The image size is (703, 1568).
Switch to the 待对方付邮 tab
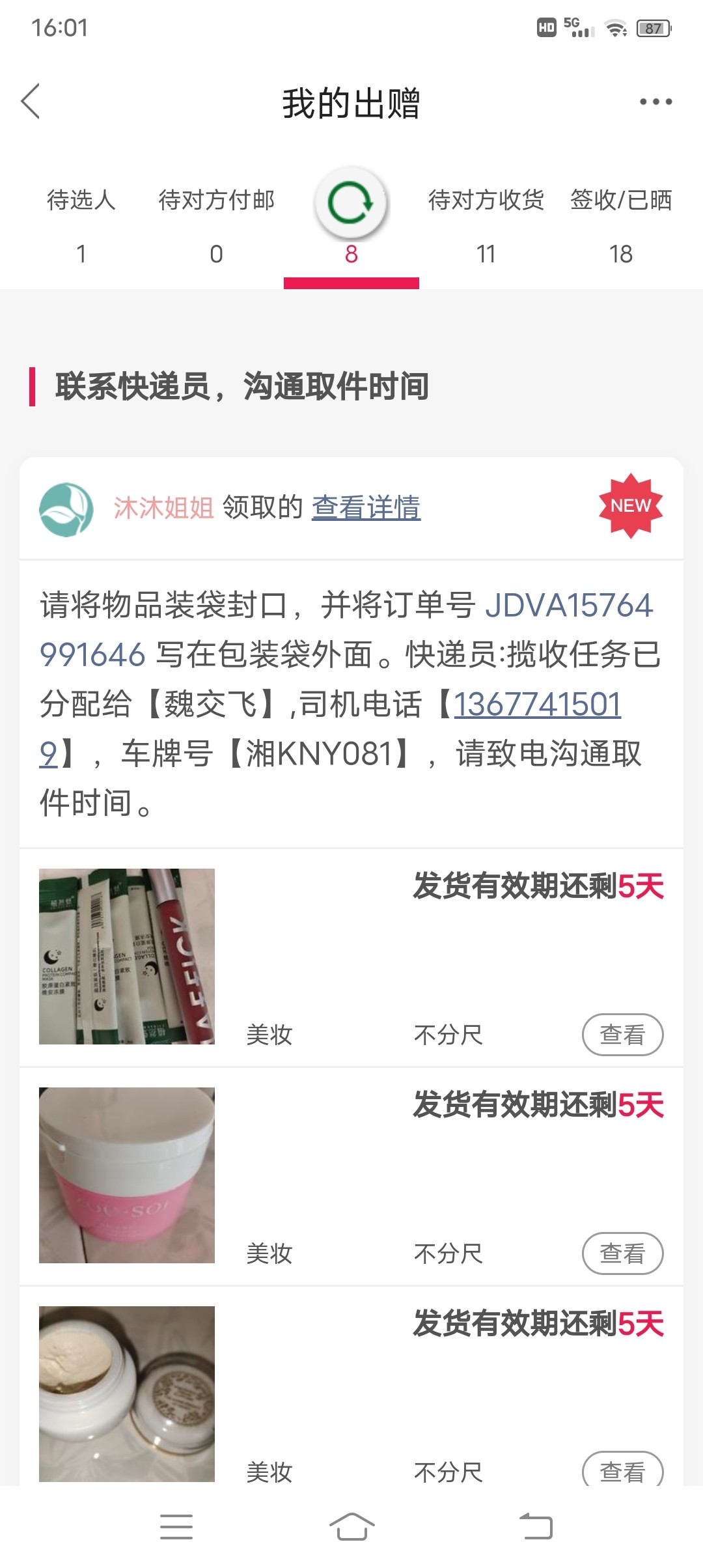216,225
